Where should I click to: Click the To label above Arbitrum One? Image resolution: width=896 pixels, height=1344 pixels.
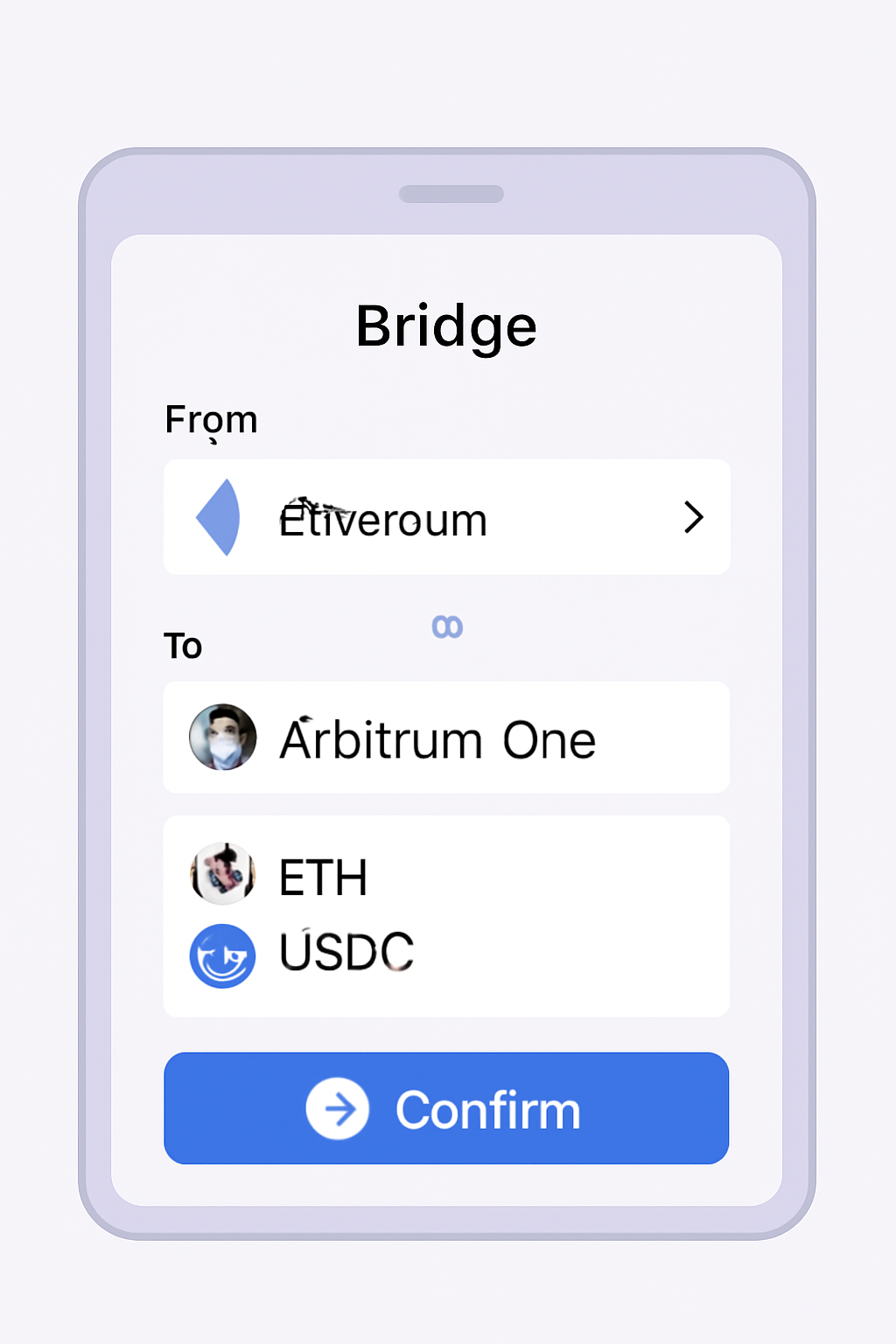coord(185,645)
